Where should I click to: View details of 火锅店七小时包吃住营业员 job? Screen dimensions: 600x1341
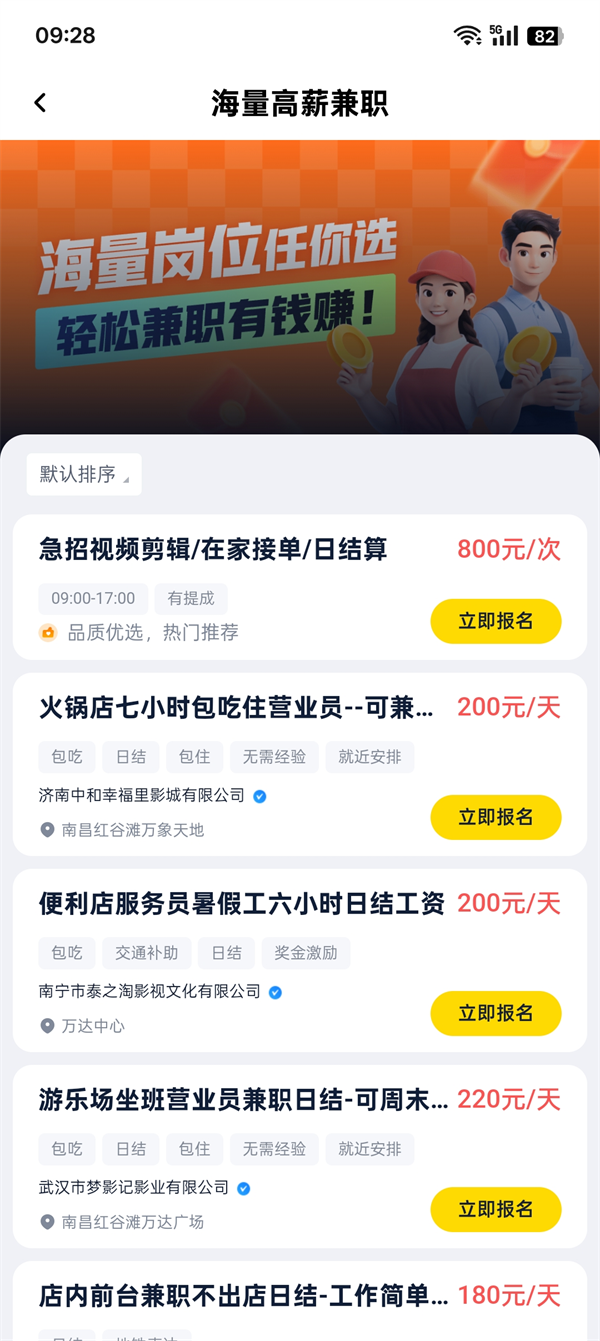point(236,708)
